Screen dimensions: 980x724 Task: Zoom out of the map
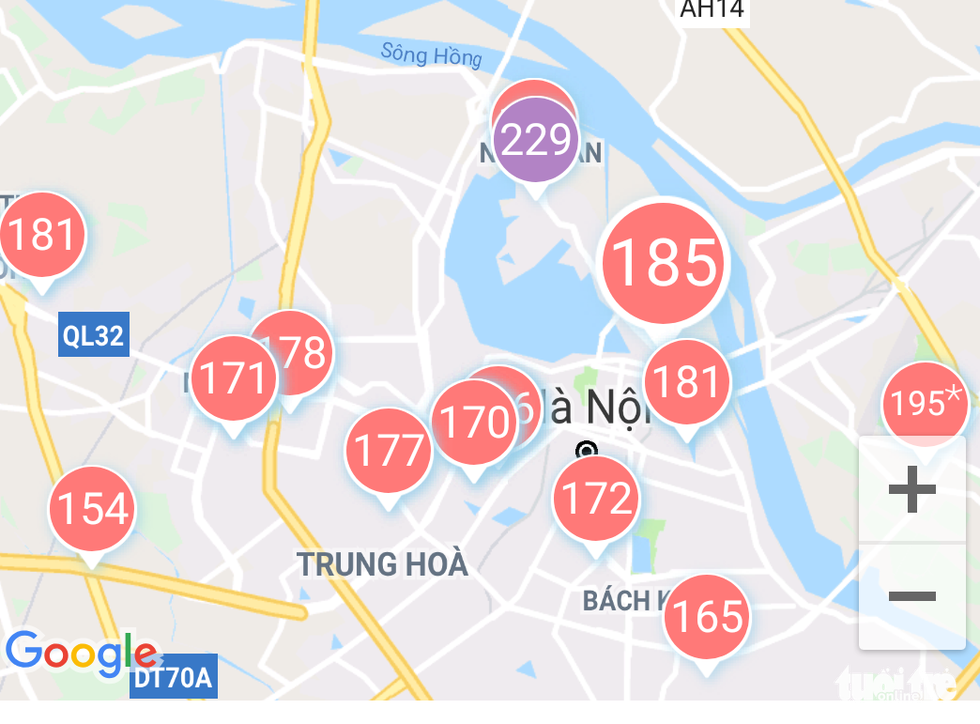912,597
